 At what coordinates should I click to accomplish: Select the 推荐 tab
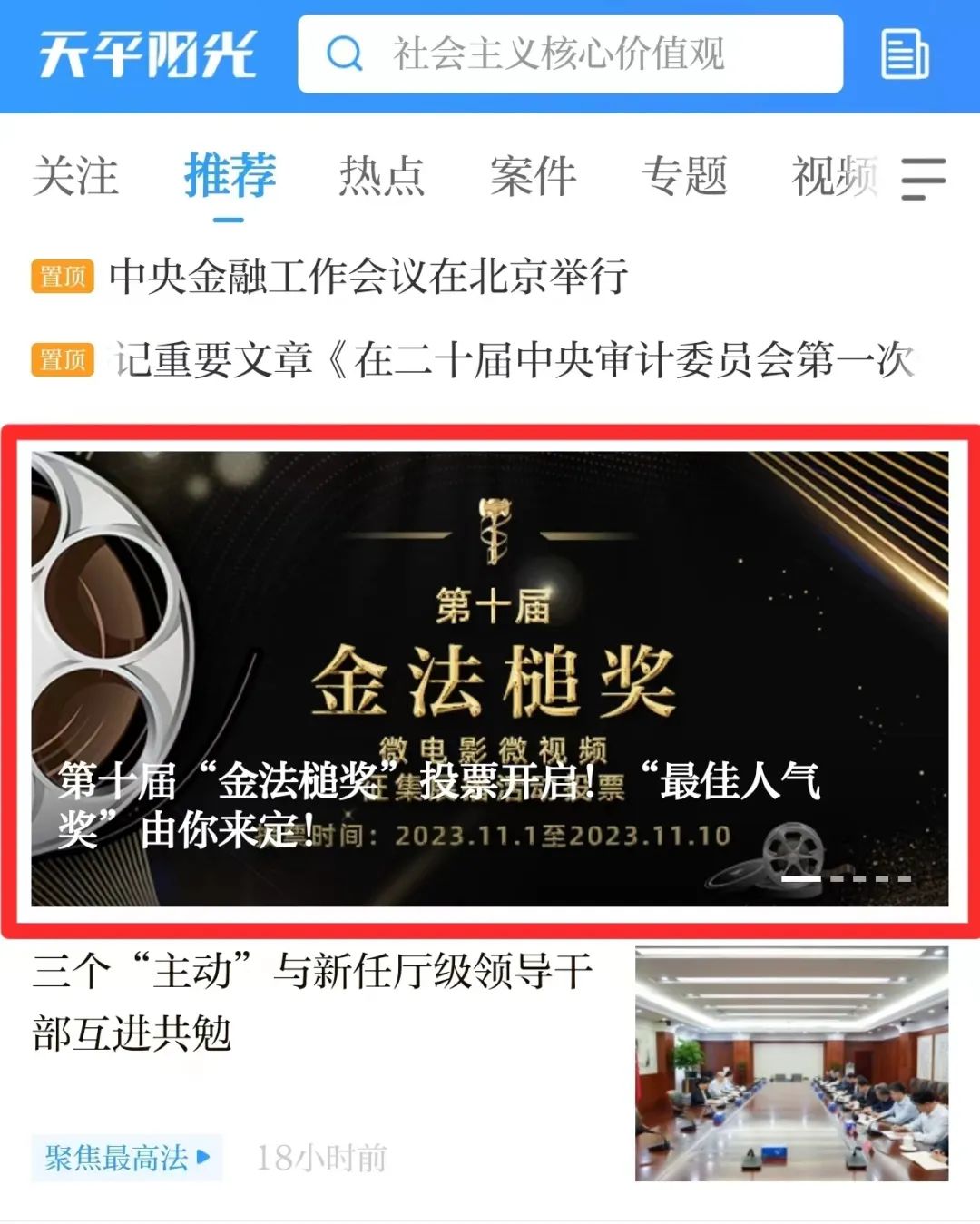(x=229, y=176)
